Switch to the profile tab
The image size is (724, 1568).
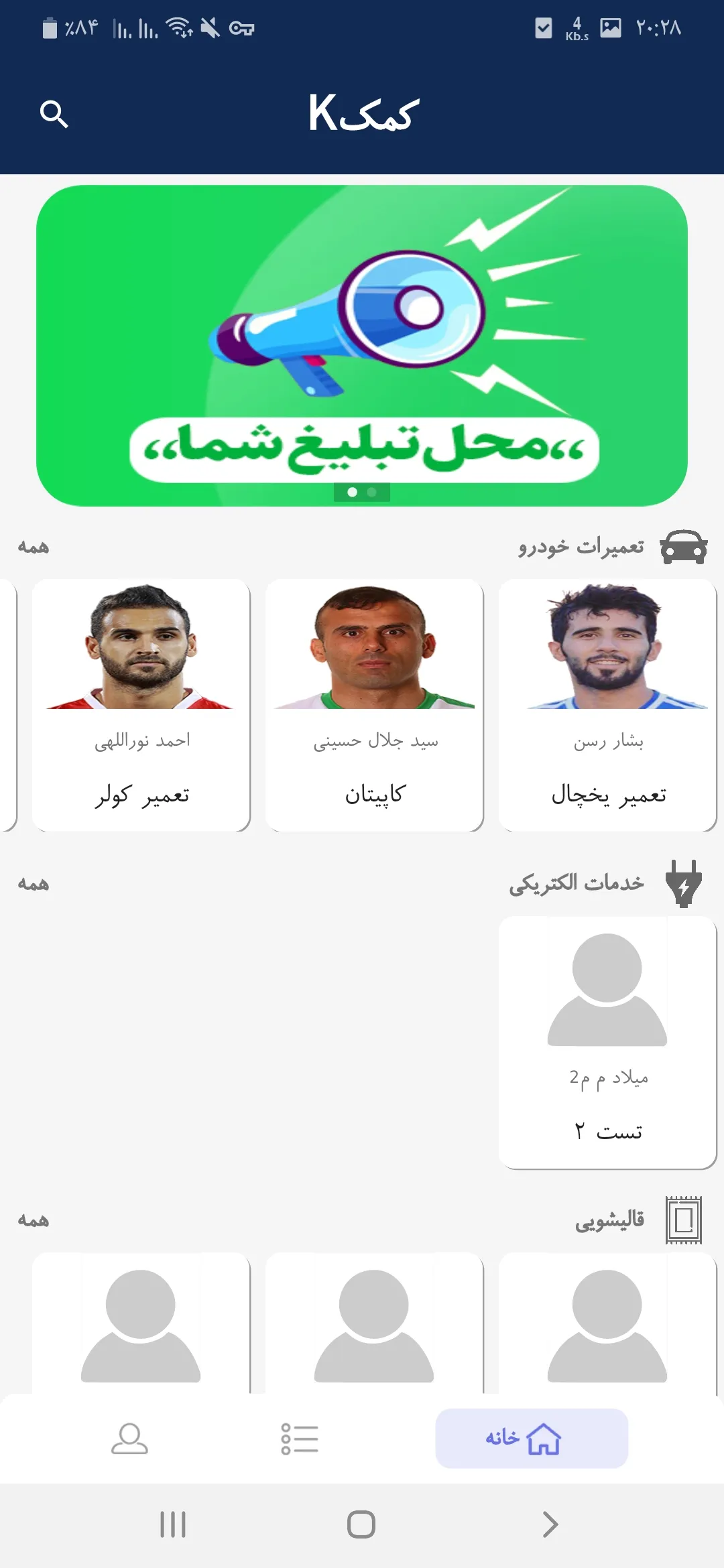(129, 1439)
